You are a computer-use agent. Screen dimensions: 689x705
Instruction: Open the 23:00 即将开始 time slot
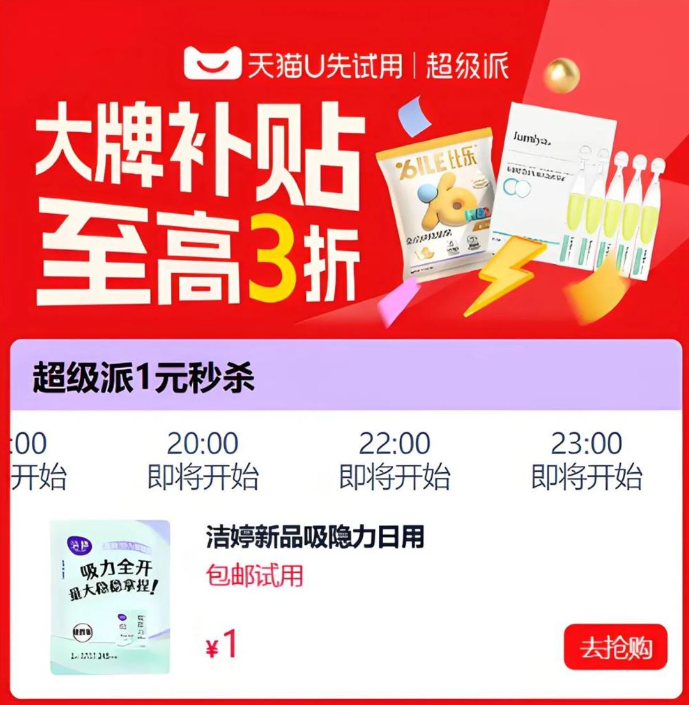pyautogui.click(x=587, y=460)
